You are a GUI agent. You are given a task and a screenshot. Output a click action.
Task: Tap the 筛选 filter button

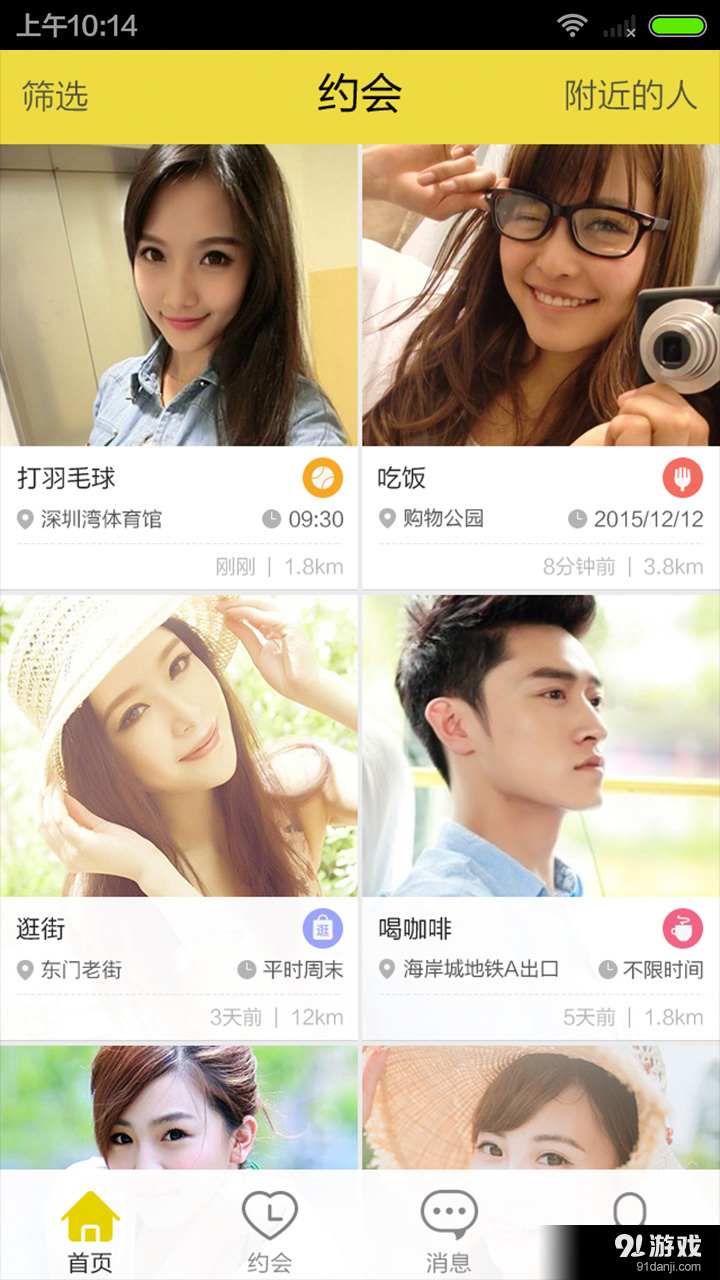[x=52, y=98]
